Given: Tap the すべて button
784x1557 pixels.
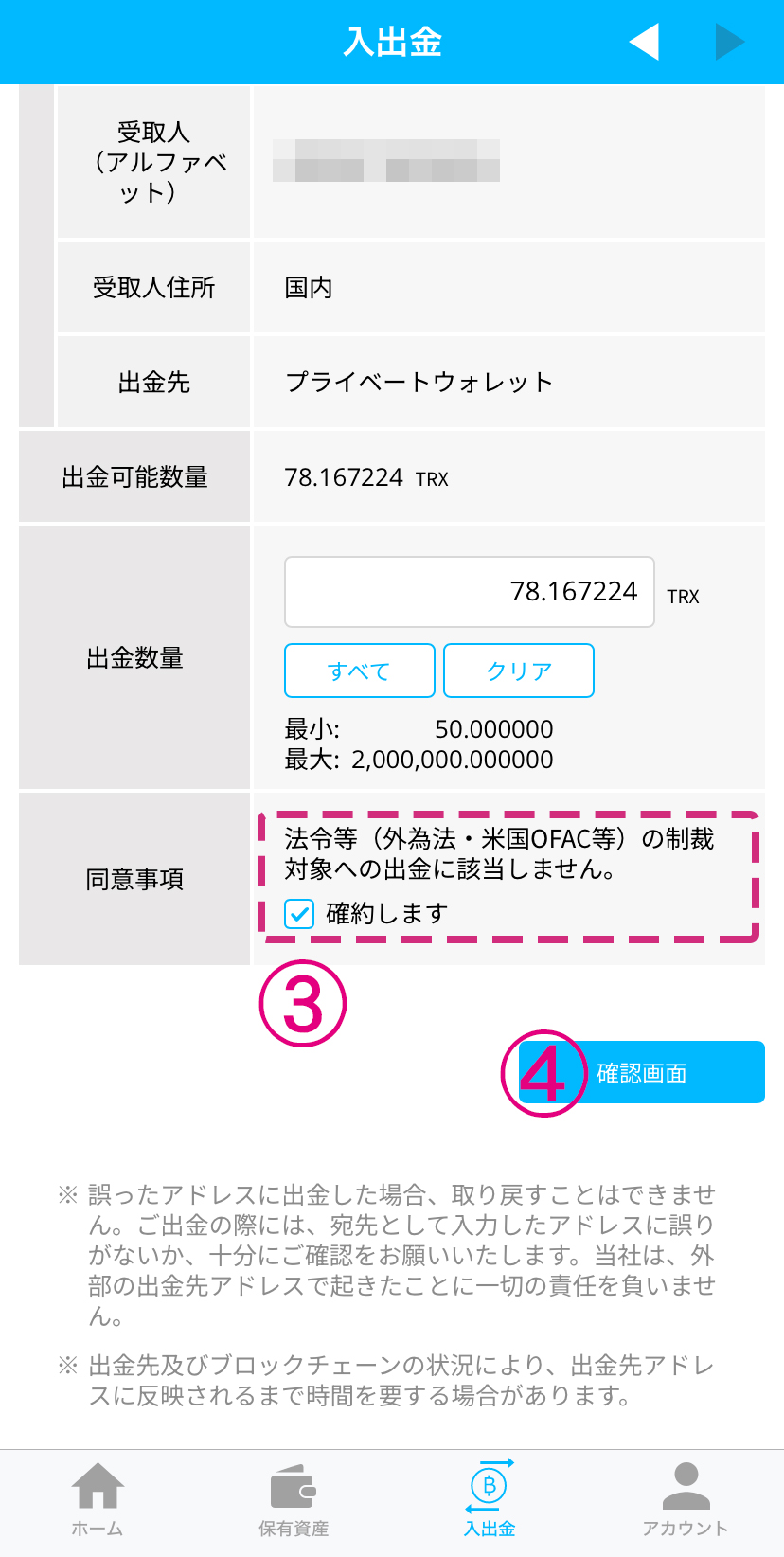Looking at the screenshot, I should pos(360,671).
